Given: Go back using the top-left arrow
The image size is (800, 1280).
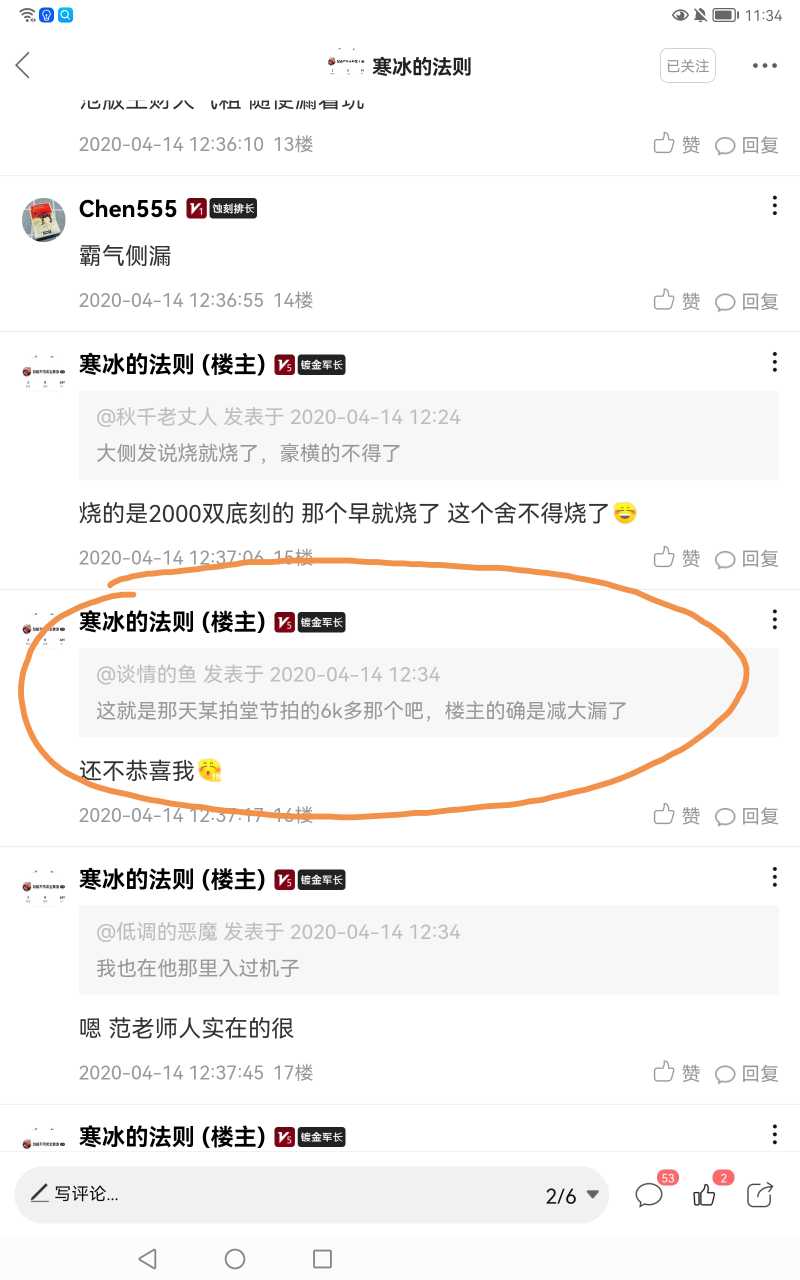Looking at the screenshot, I should pyautogui.click(x=23, y=66).
